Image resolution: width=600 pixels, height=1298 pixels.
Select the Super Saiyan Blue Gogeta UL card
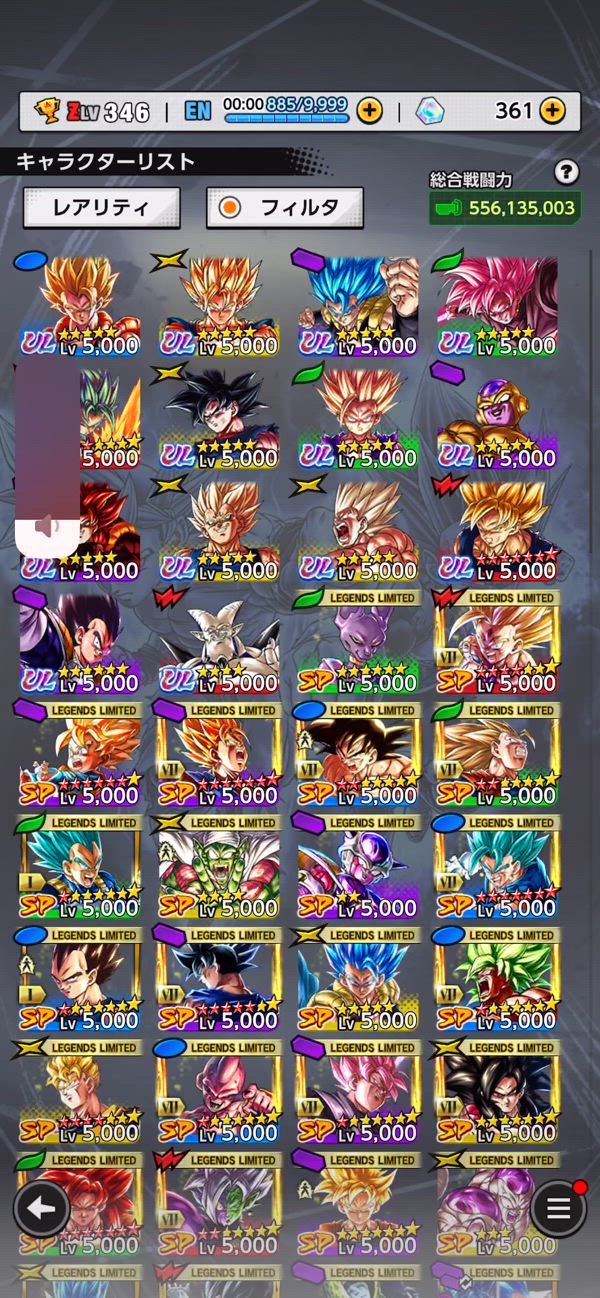point(358,305)
